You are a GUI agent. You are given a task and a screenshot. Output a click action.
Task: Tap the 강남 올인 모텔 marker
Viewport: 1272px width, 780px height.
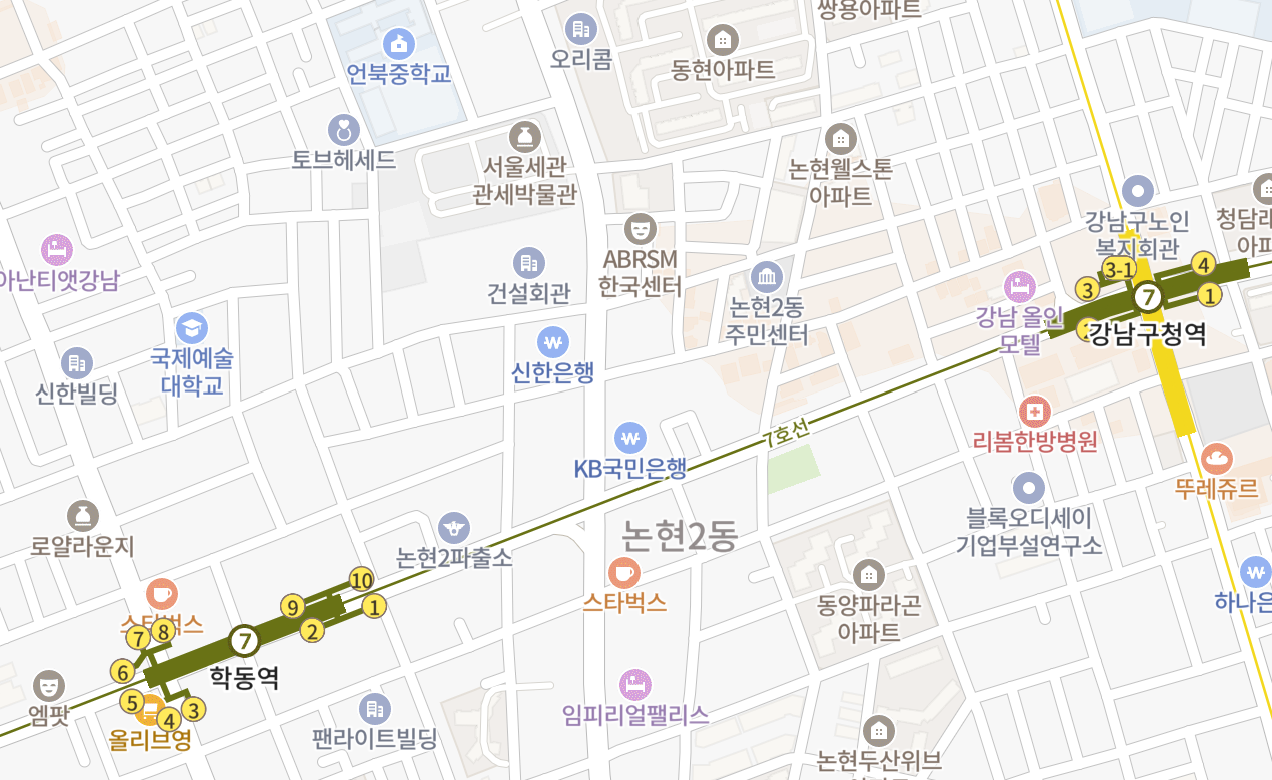[1019, 287]
